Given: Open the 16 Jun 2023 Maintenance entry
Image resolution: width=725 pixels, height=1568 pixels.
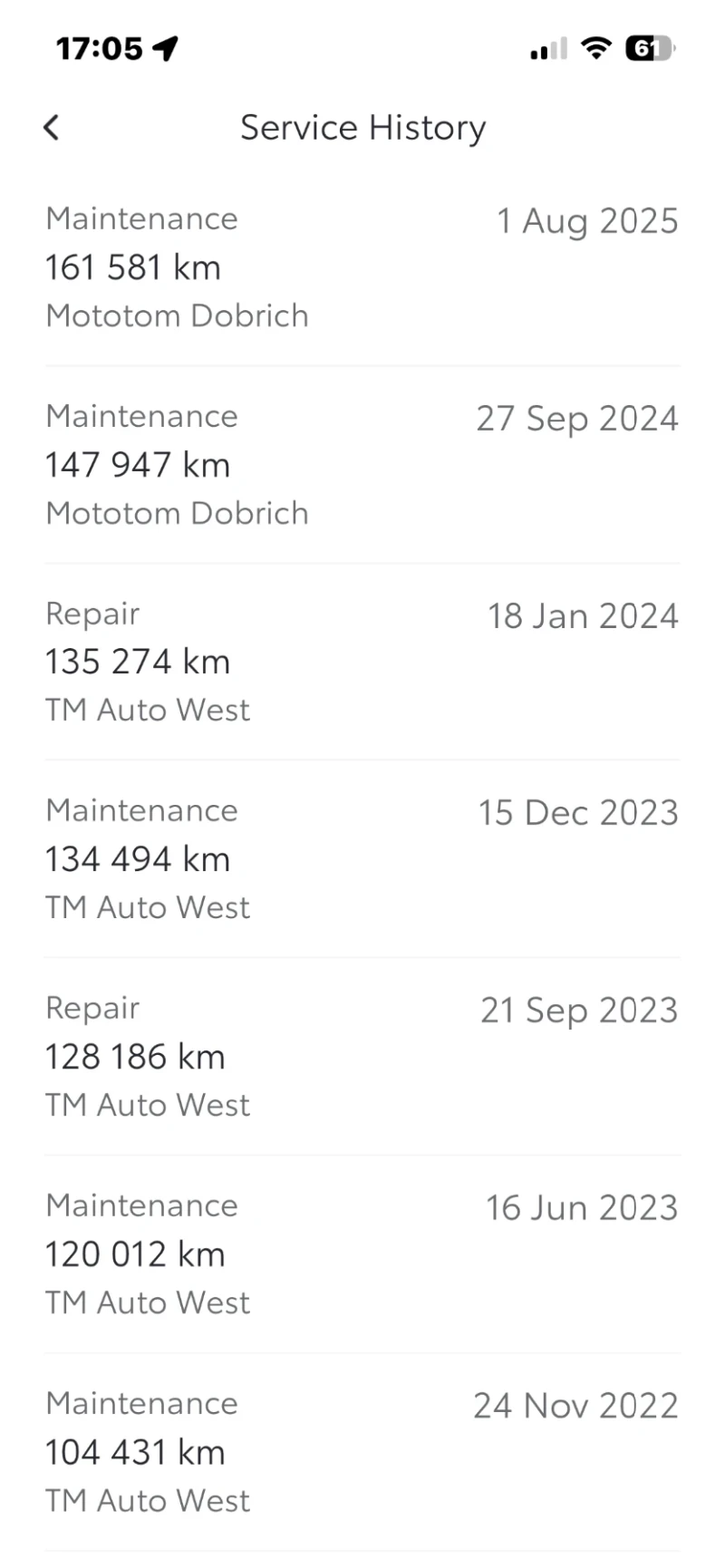Looking at the screenshot, I should click(x=362, y=1253).
